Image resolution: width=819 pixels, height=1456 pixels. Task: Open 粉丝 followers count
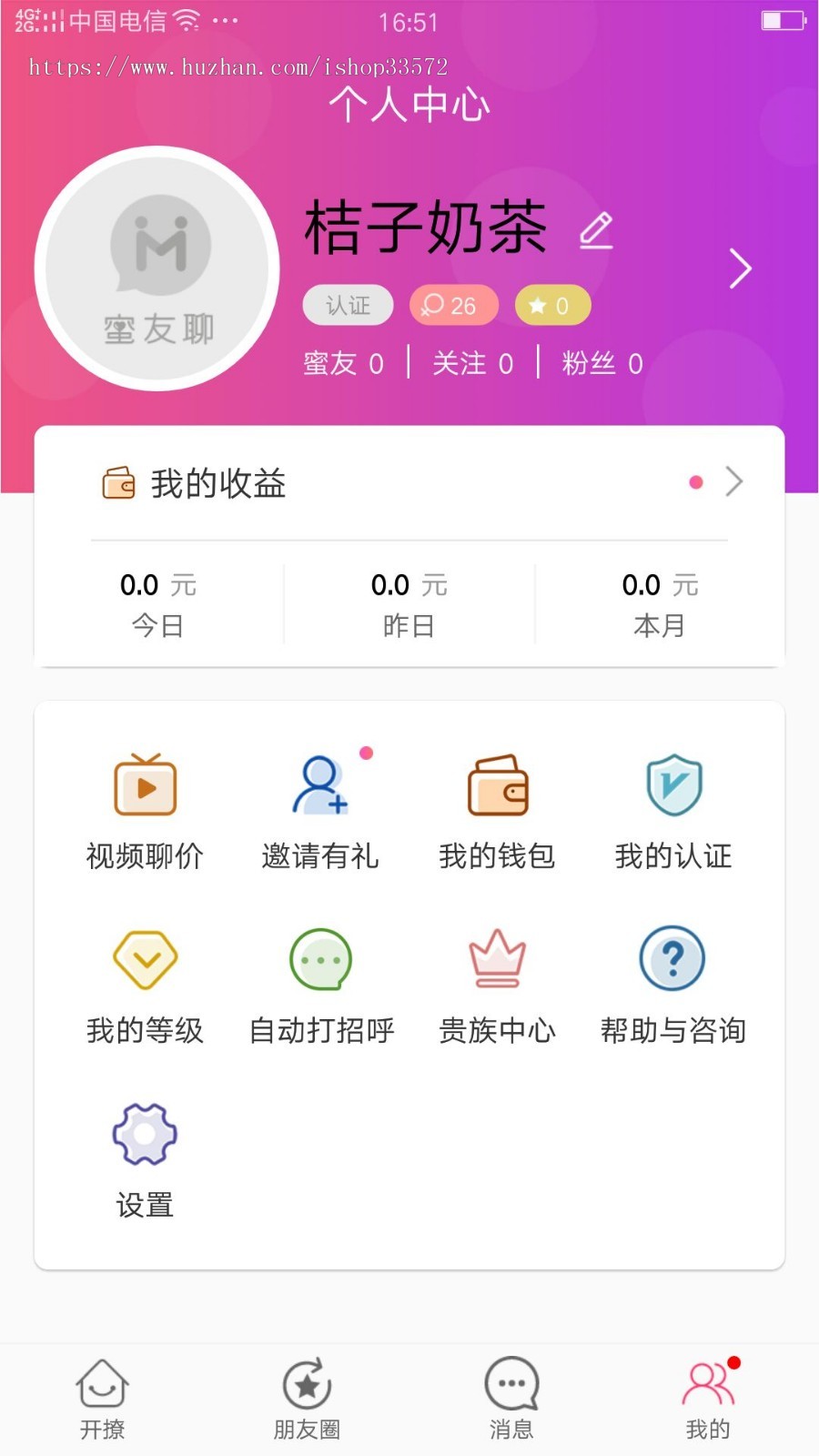point(602,362)
